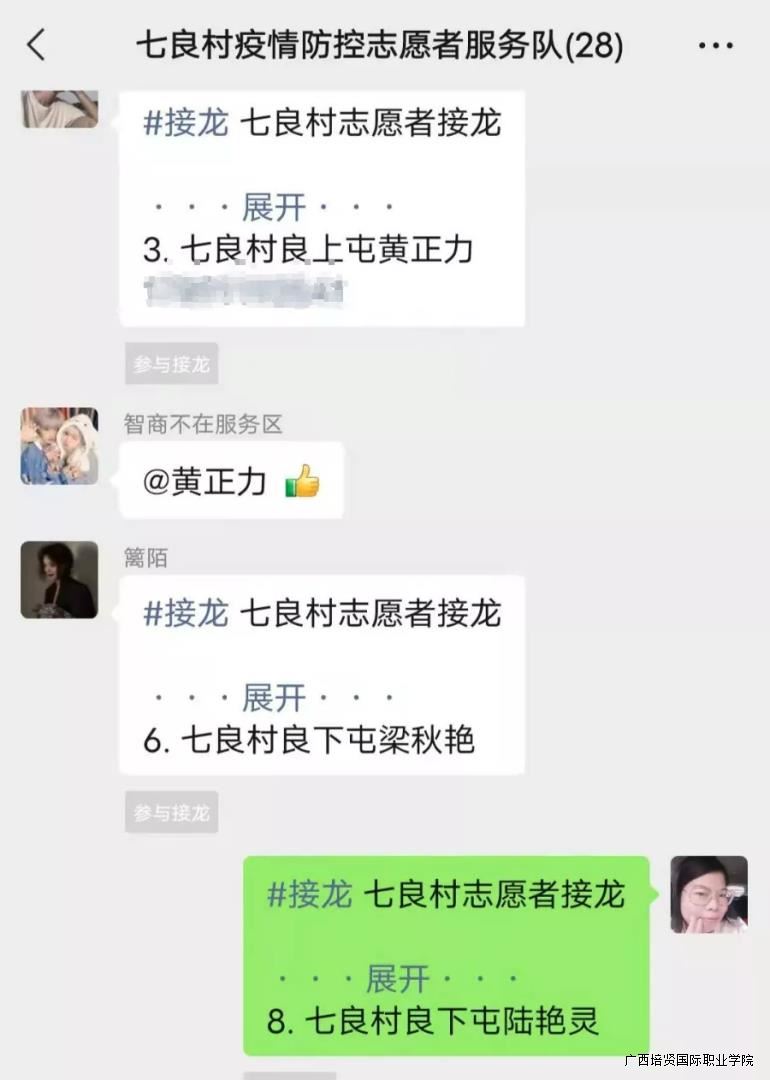Open the group chat overflow menu
This screenshot has height=1080, width=770.
pos(715,46)
